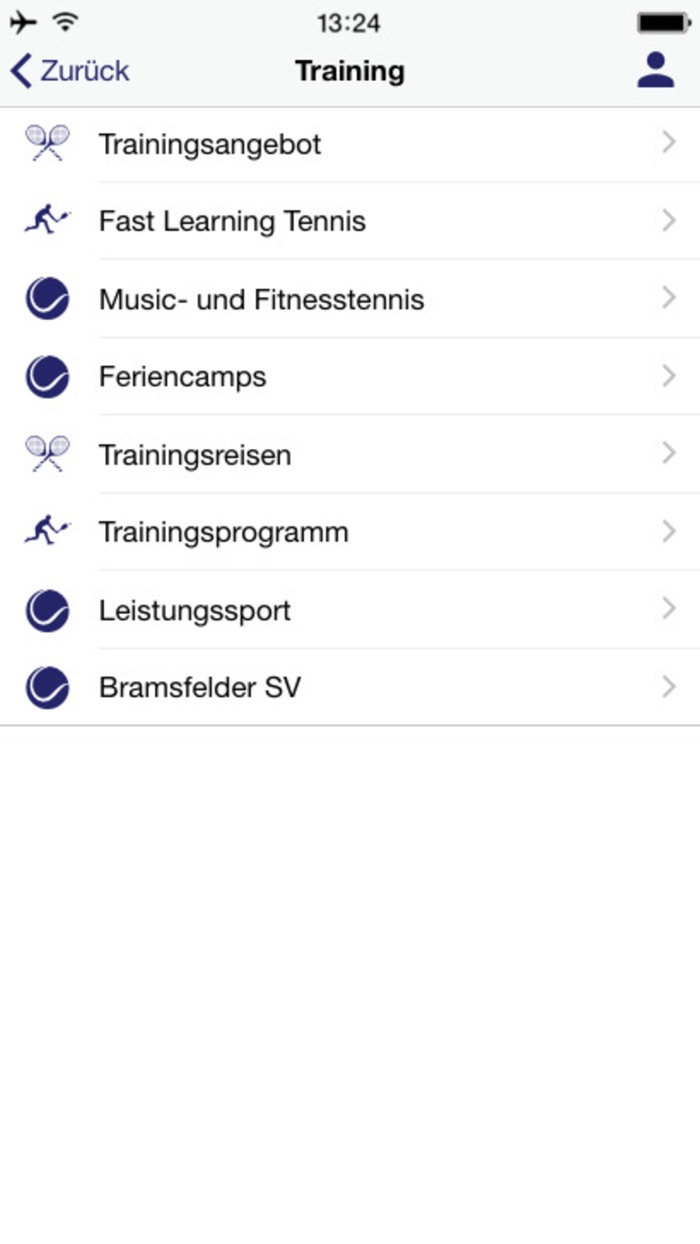Open the user profile icon
The image size is (700, 1244).
(x=655, y=70)
